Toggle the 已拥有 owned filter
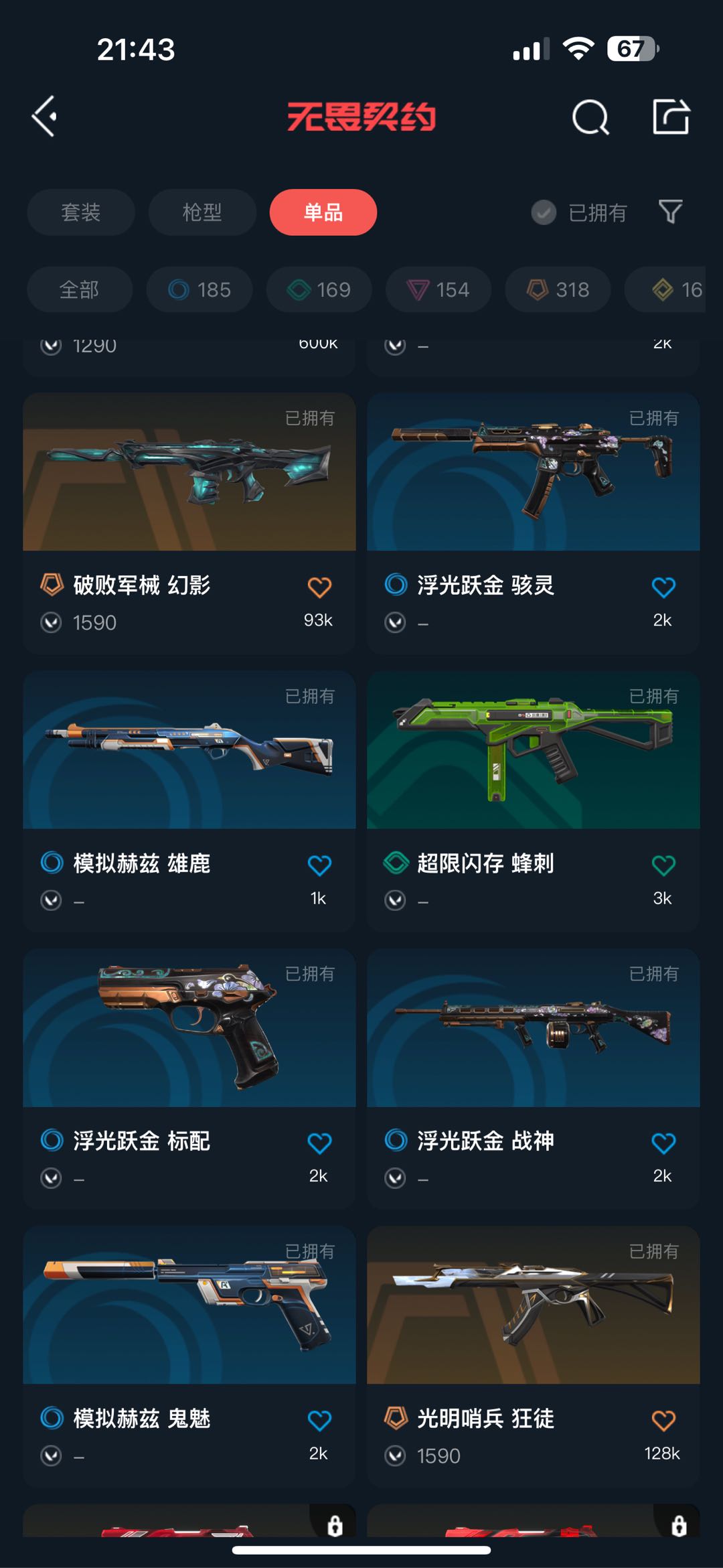 click(x=578, y=212)
